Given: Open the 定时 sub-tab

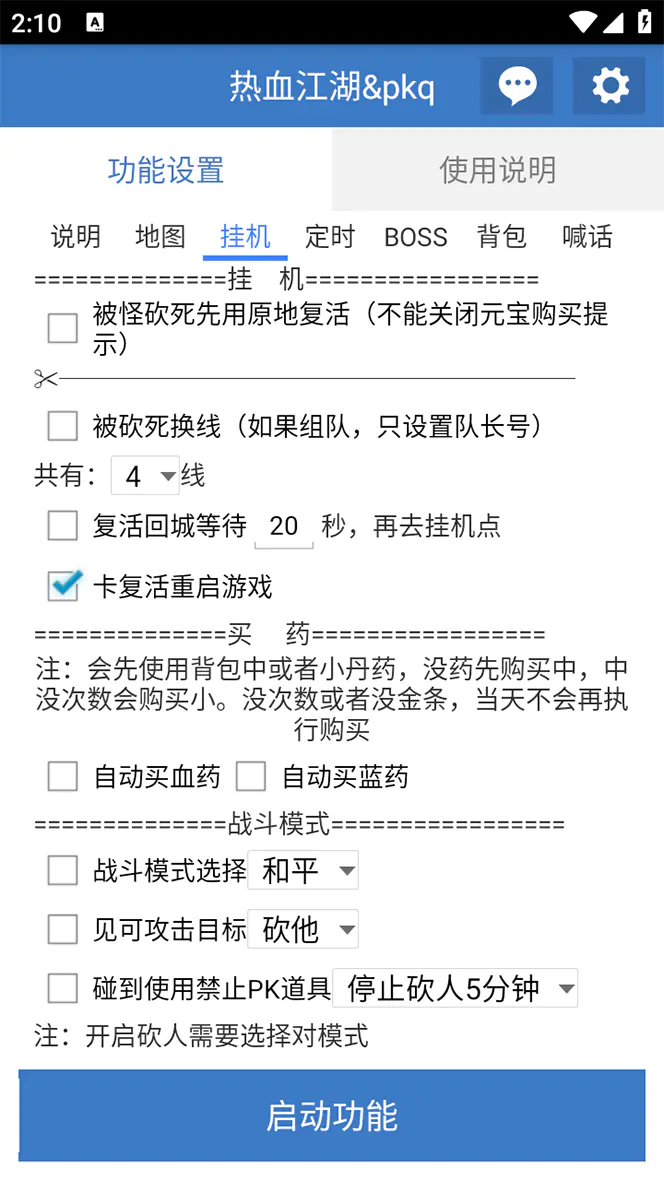Looking at the screenshot, I should 330,237.
